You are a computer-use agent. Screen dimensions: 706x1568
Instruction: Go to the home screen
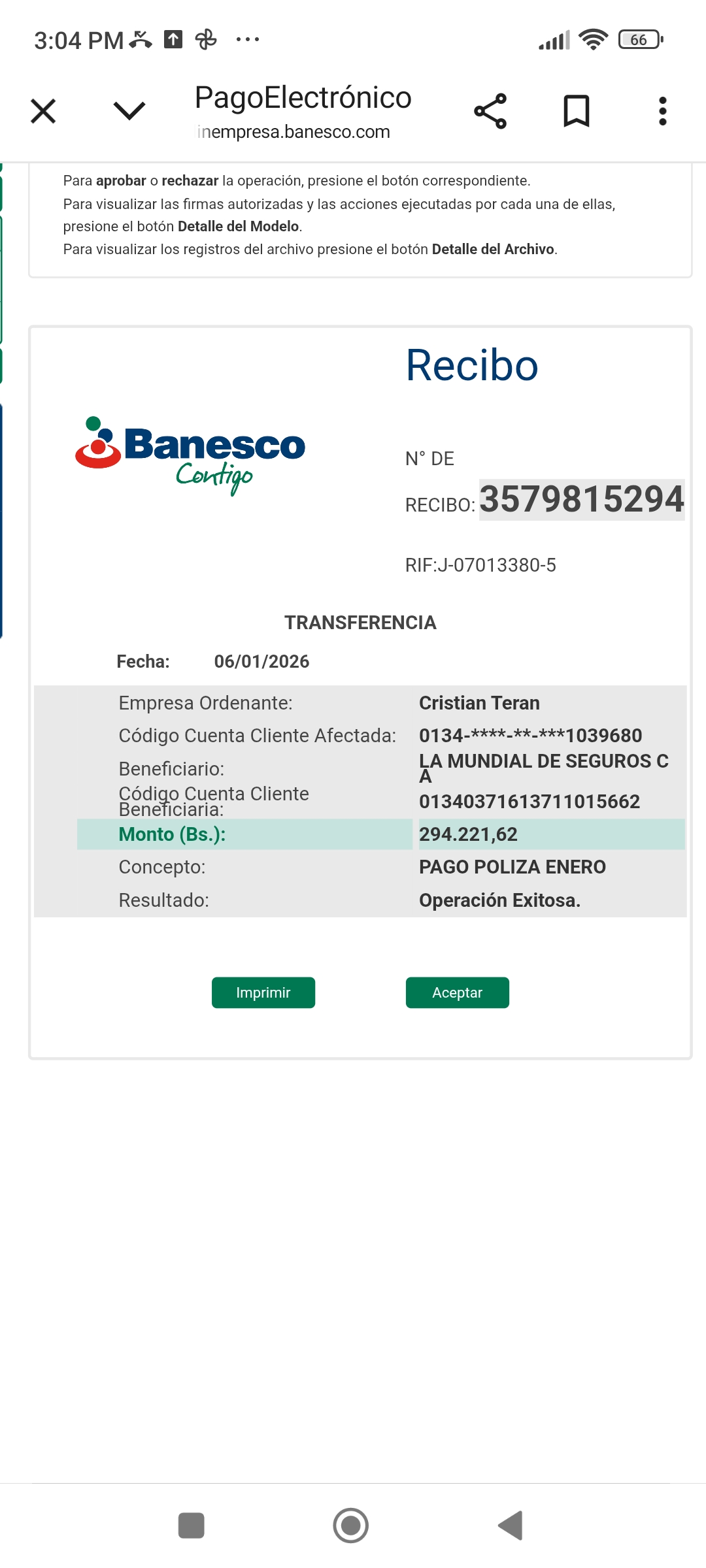click(x=351, y=1526)
